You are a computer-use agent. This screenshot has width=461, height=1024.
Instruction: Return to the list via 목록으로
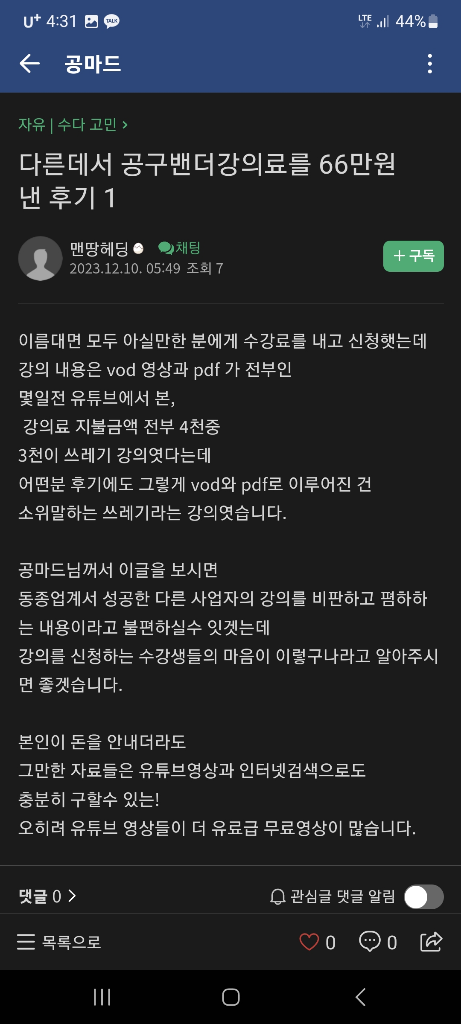(x=59, y=942)
